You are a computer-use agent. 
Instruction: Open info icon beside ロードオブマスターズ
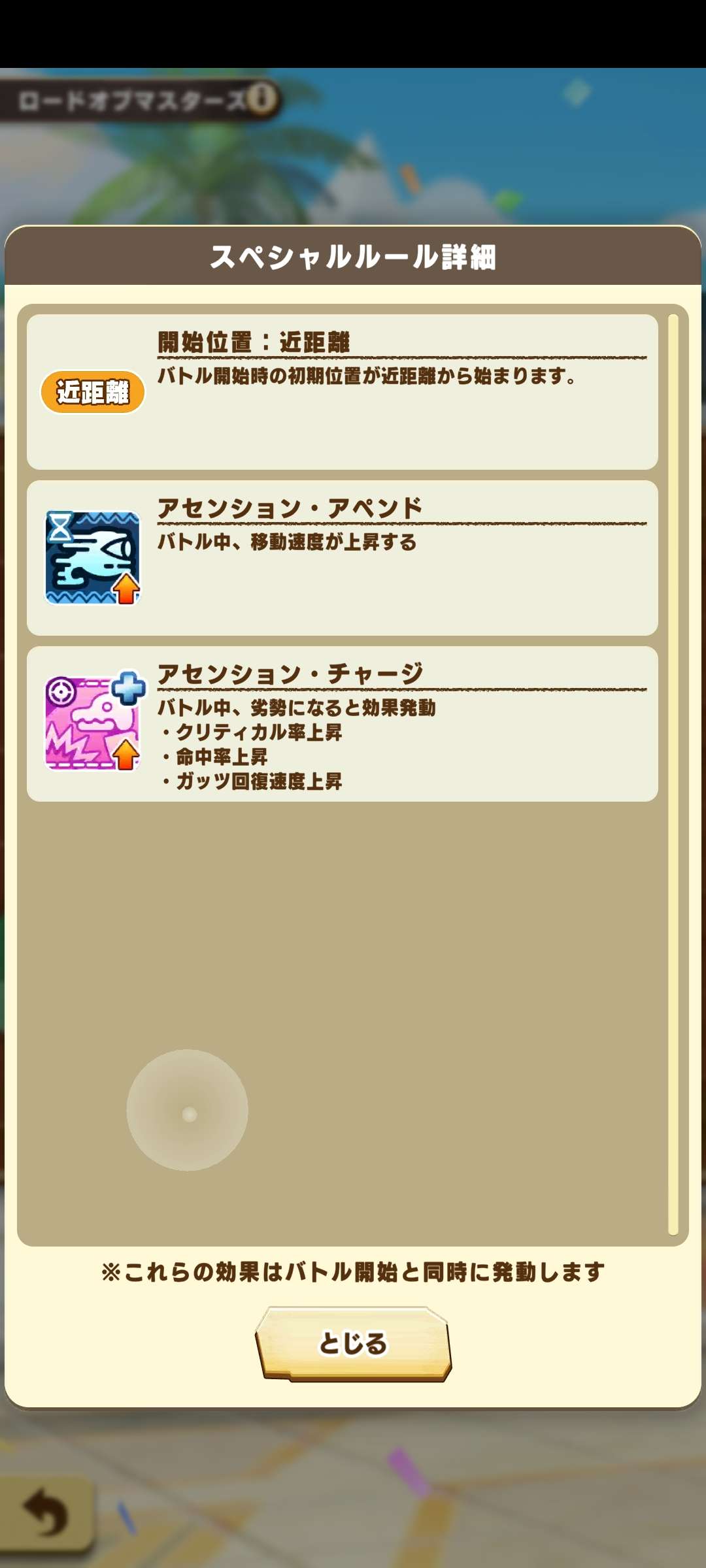pos(262,99)
